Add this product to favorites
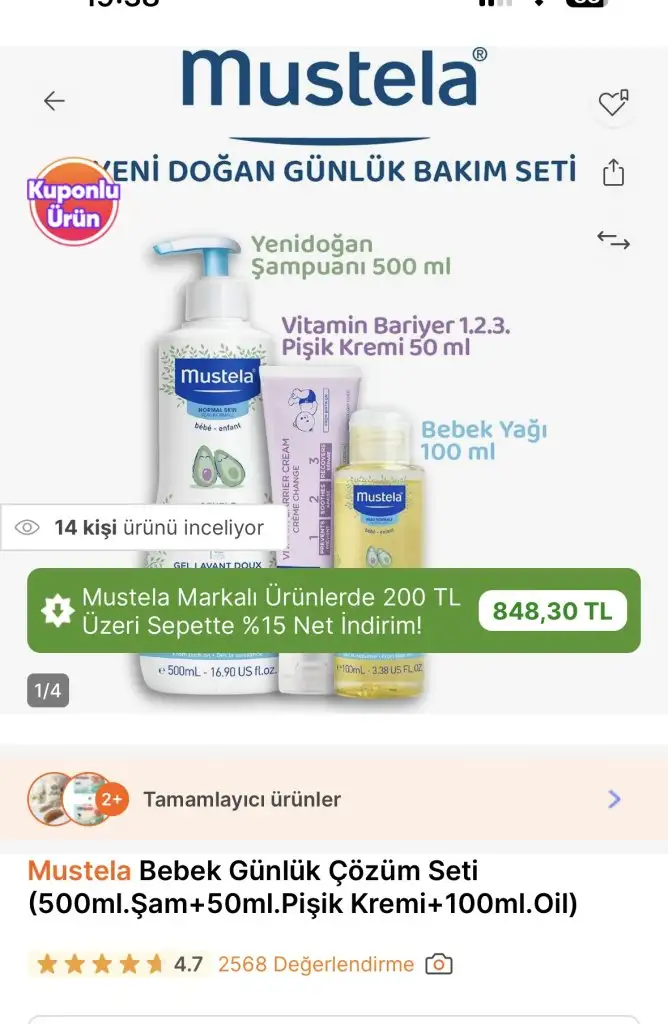668x1024 pixels. click(612, 103)
